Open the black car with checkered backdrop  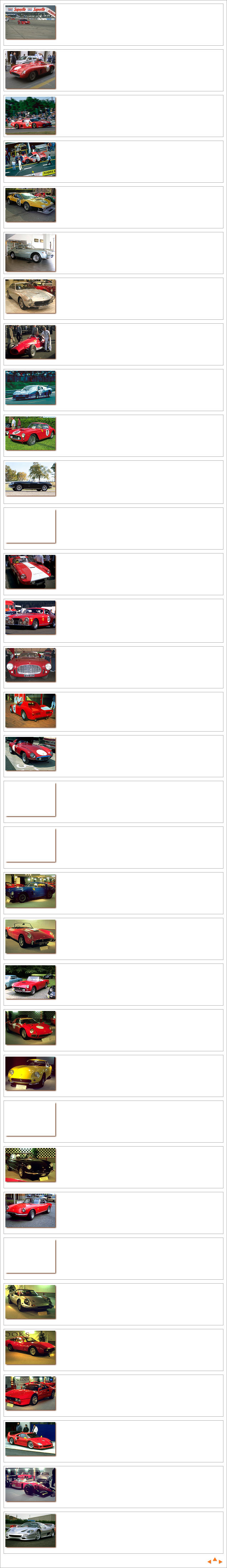click(x=30, y=1165)
